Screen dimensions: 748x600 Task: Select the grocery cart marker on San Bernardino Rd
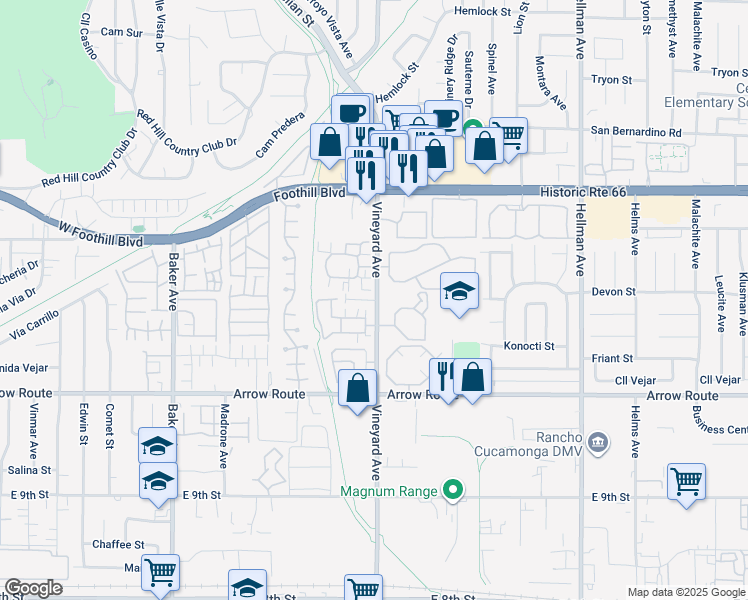click(509, 135)
